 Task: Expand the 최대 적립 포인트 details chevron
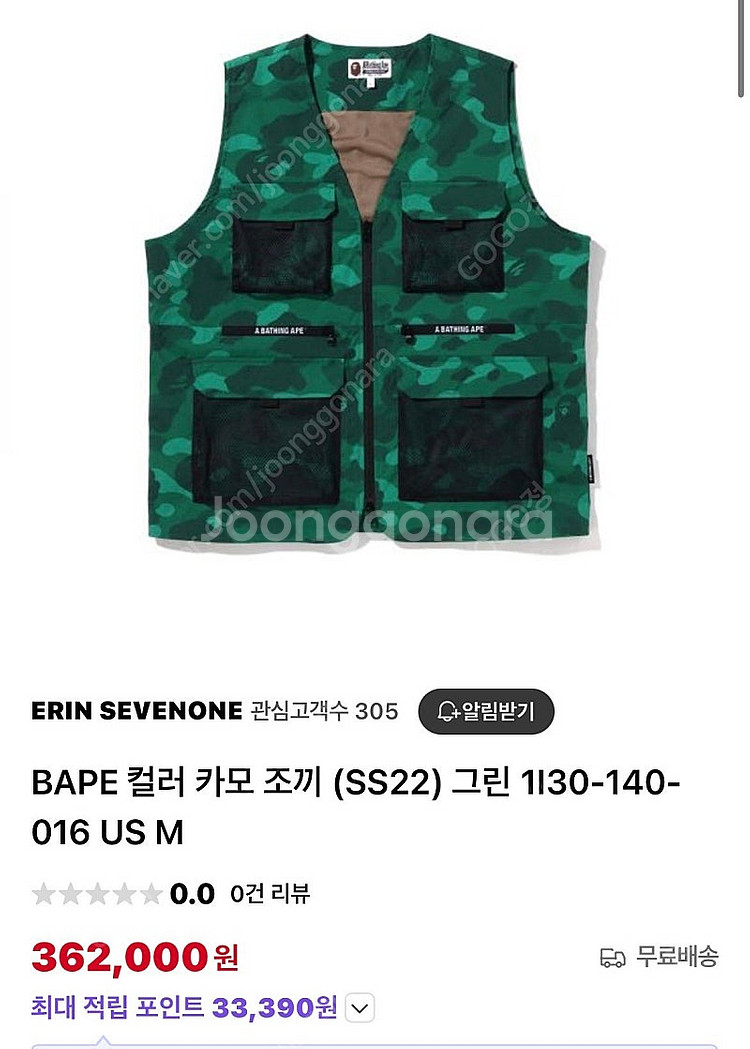[x=360, y=1008]
